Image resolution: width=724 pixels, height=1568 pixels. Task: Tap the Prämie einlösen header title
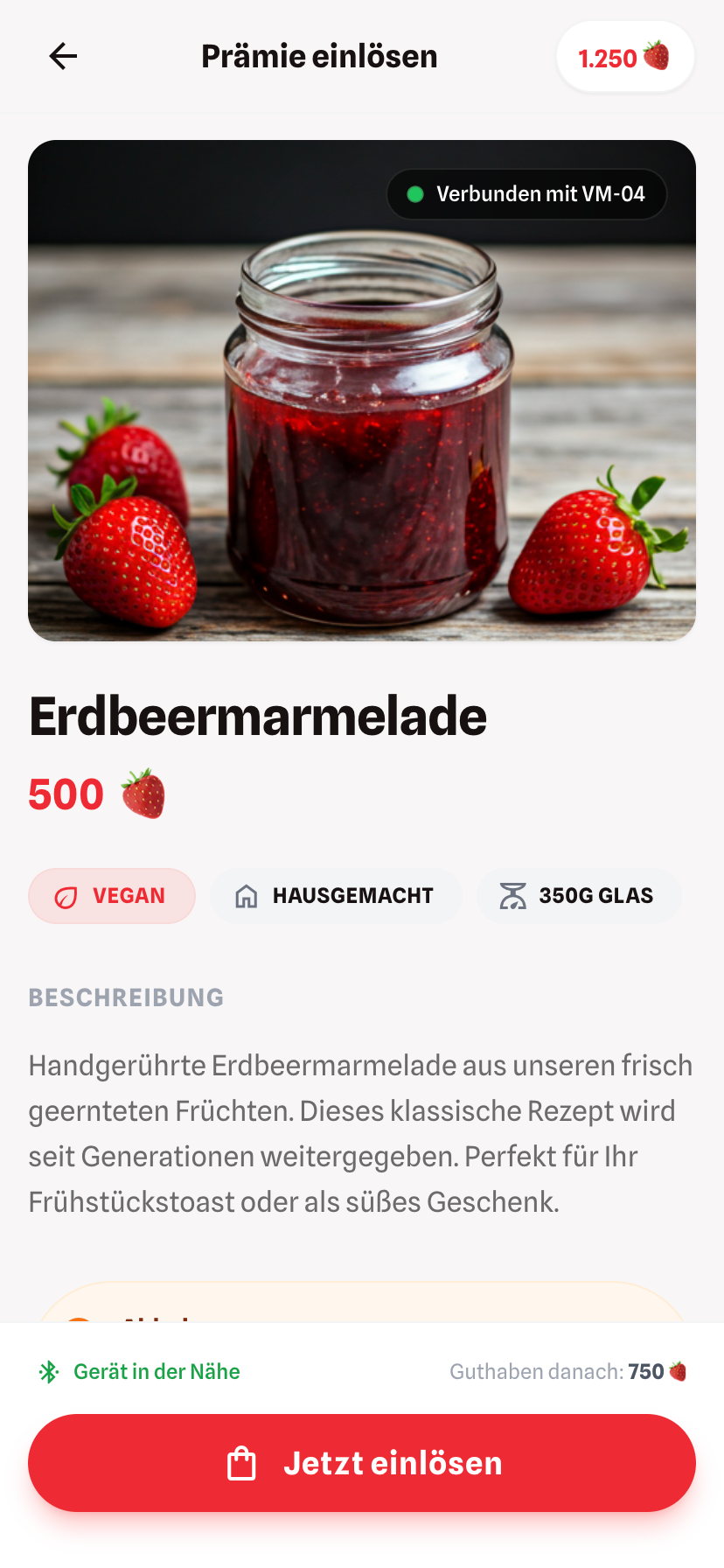click(320, 56)
